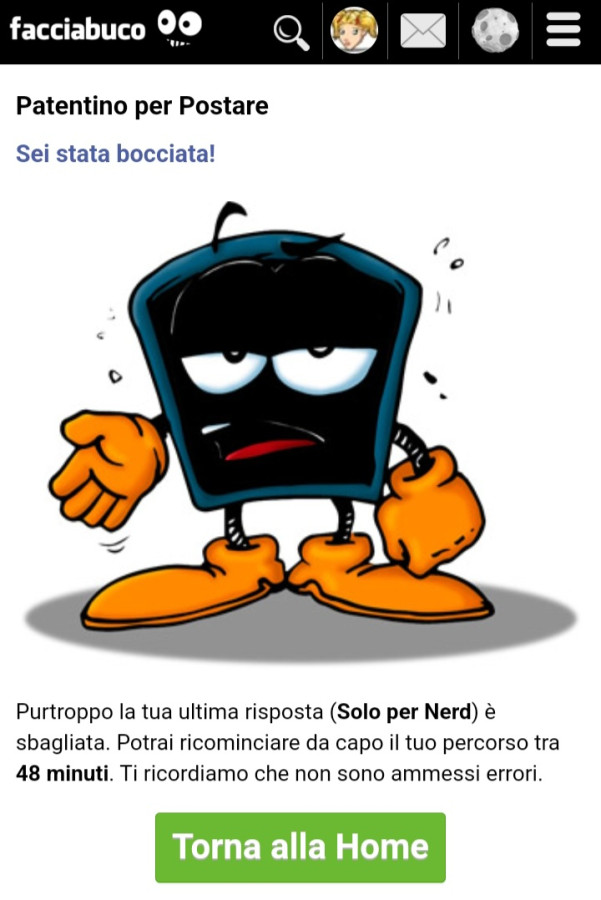Image resolution: width=601 pixels, height=900 pixels.
Task: Tap the facciabuco logo to go home
Action: (x=105, y=28)
